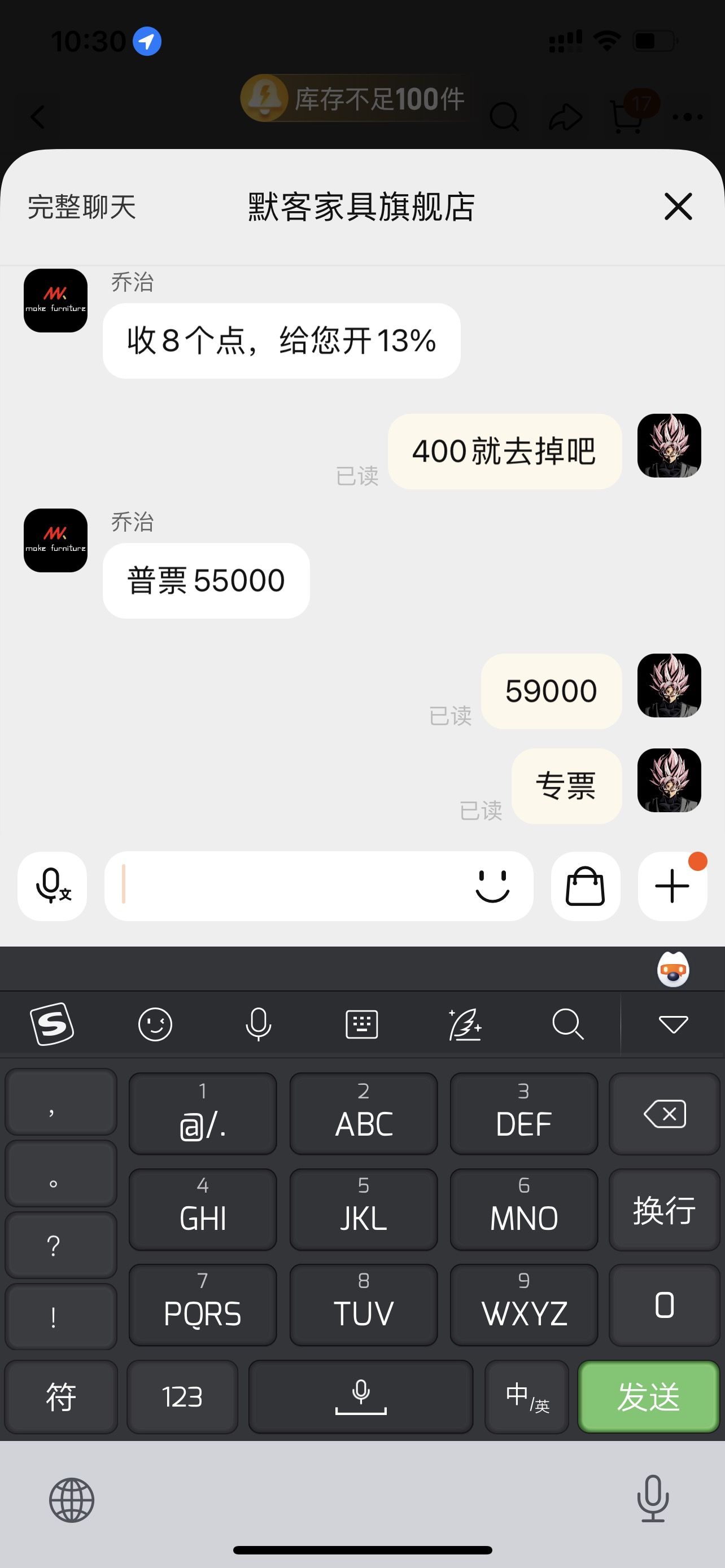Start voice input from the keyboard toolbar
This screenshot has width=725, height=1568.
coord(258,1024)
